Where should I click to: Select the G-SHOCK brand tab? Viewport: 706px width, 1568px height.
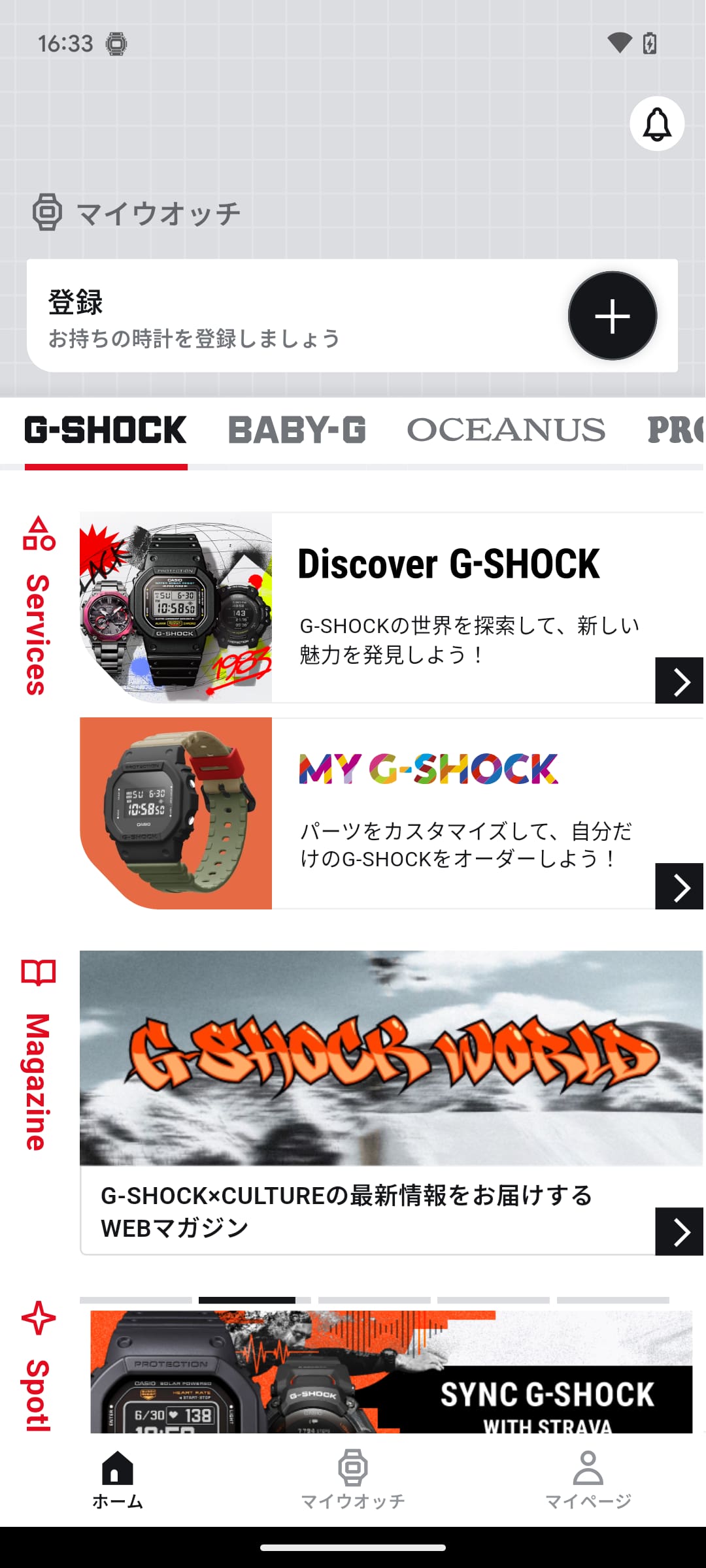click(106, 430)
